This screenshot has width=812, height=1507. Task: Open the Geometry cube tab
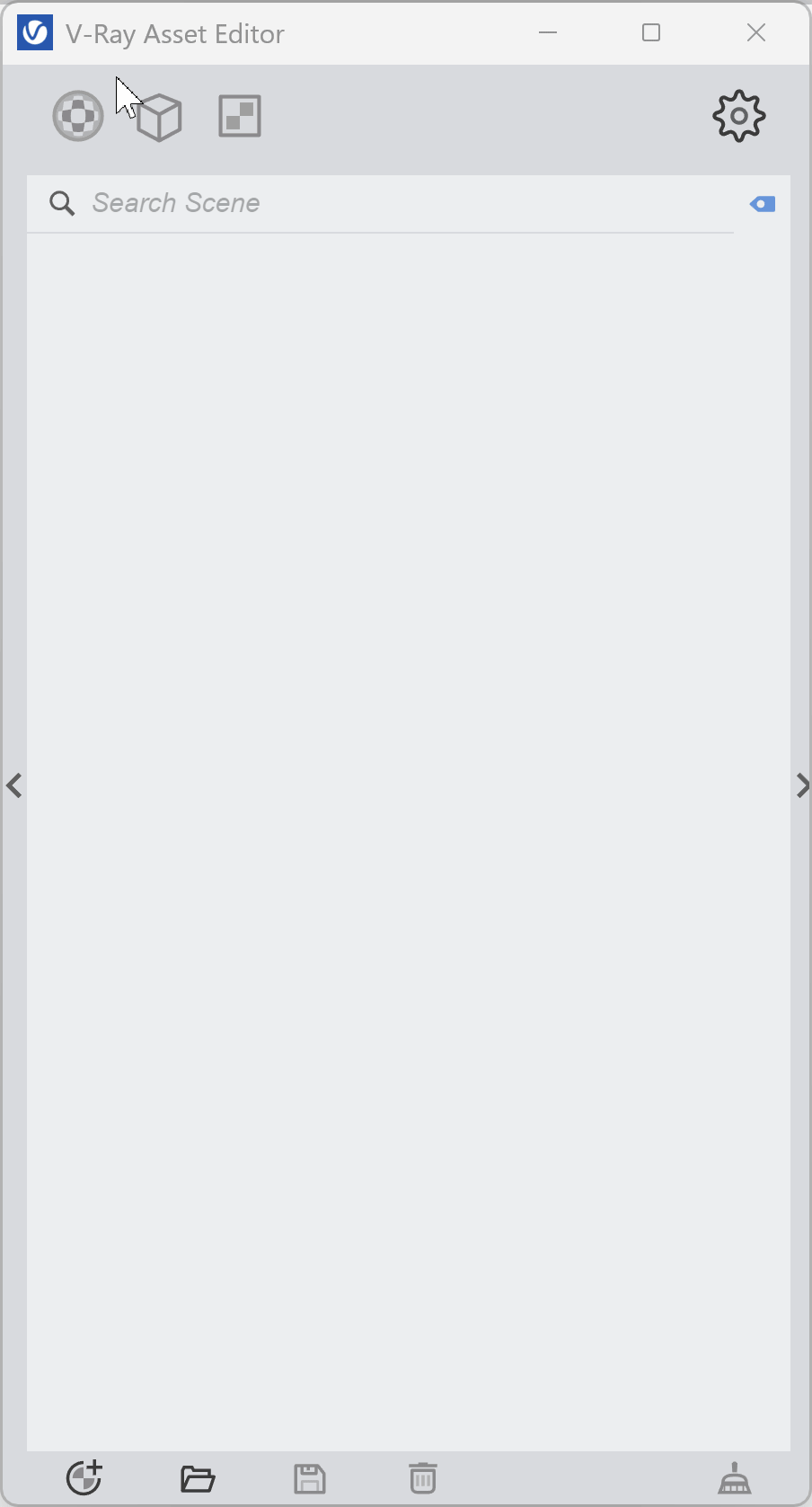pyautogui.click(x=159, y=117)
